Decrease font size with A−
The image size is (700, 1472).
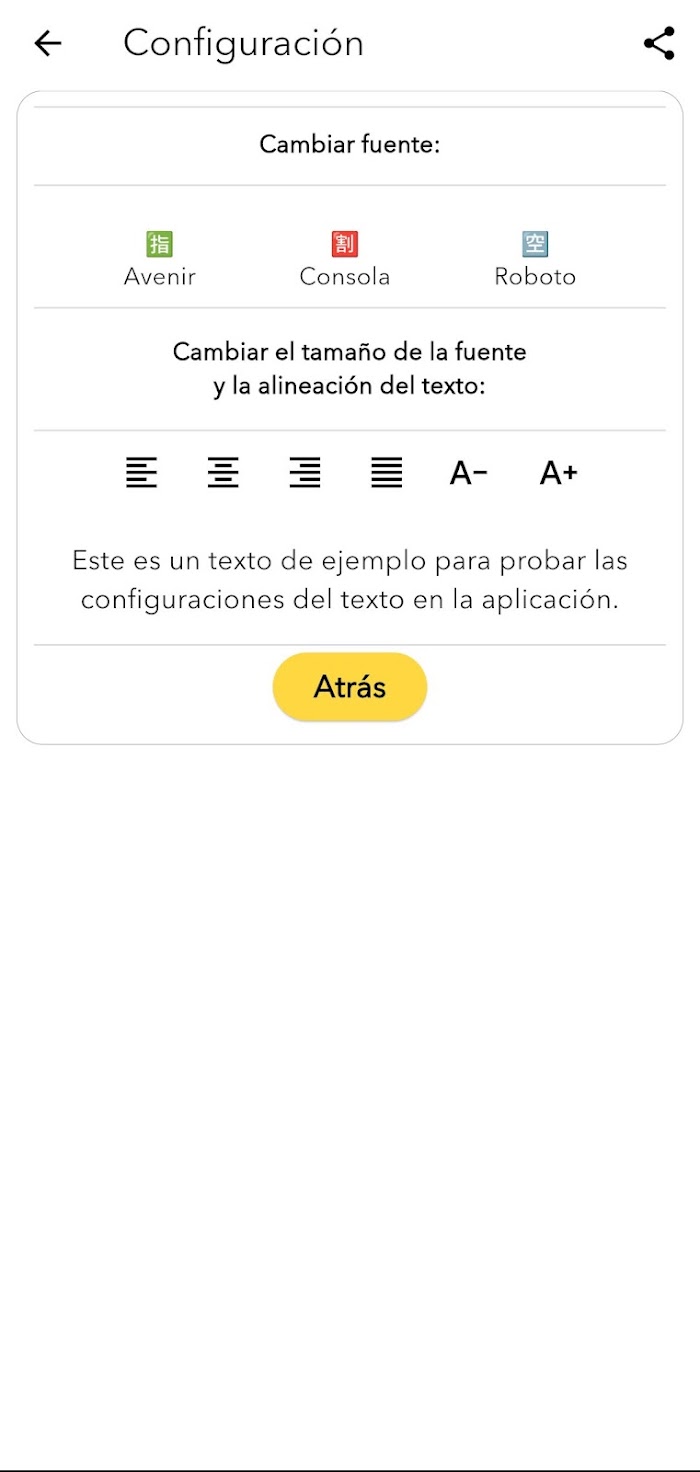click(468, 472)
